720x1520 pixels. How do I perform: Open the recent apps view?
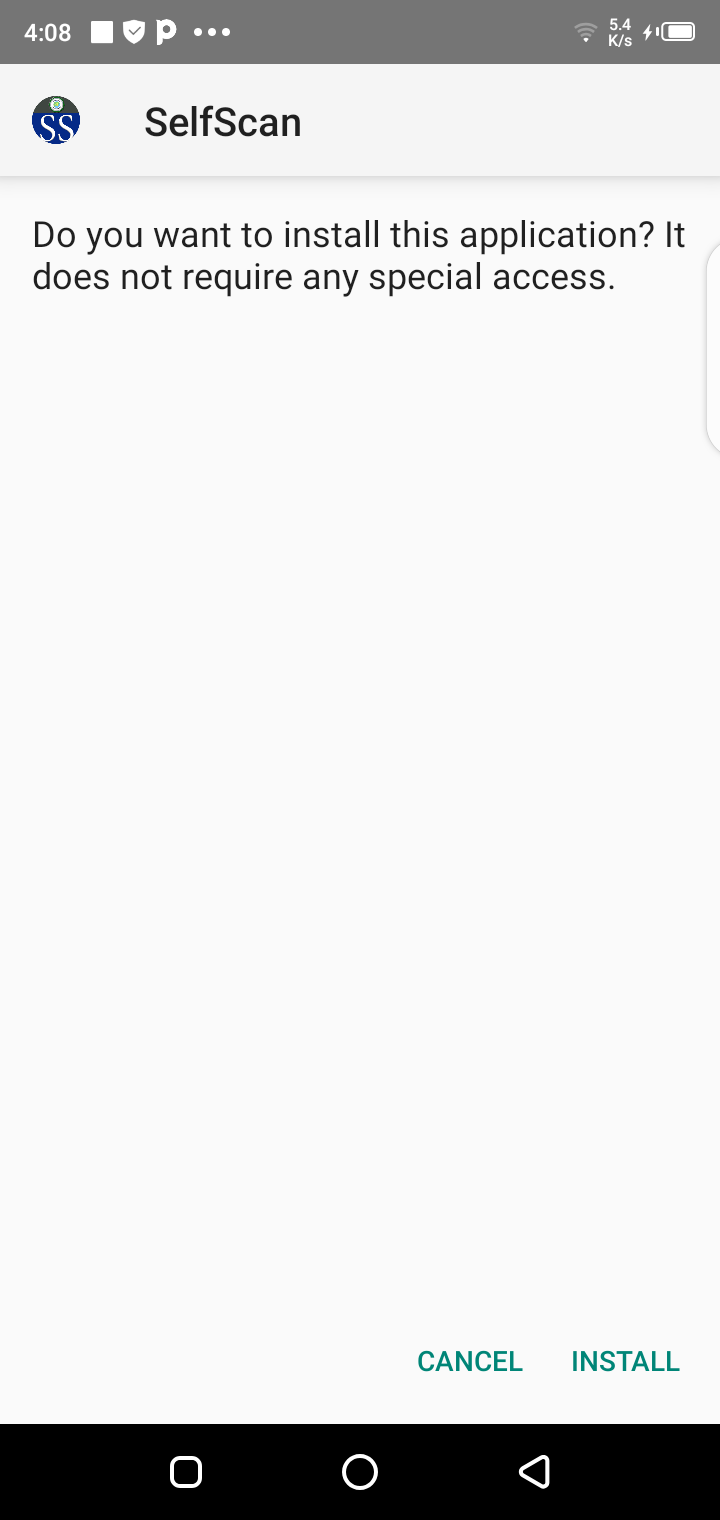(186, 1471)
